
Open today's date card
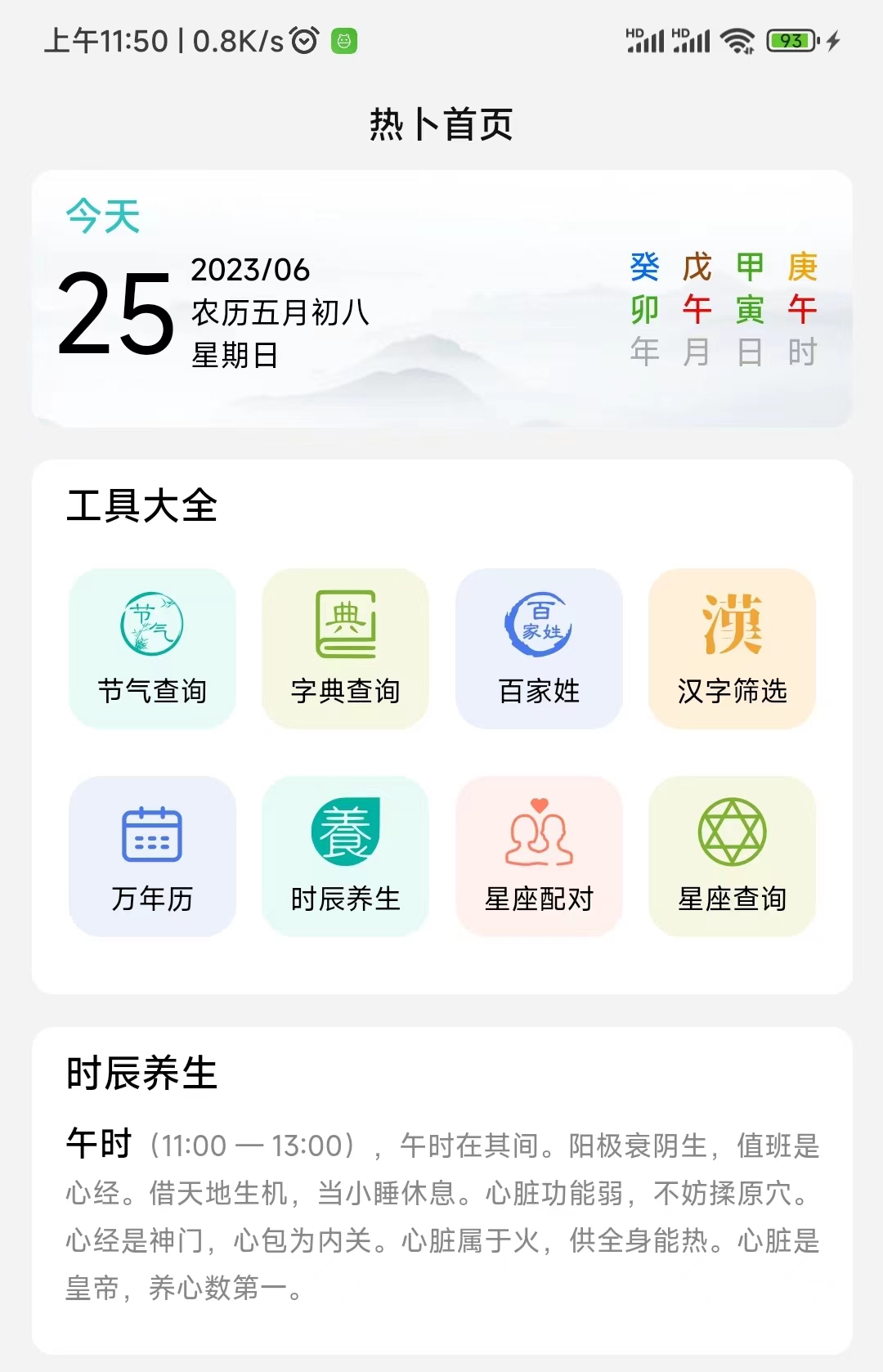click(x=441, y=298)
